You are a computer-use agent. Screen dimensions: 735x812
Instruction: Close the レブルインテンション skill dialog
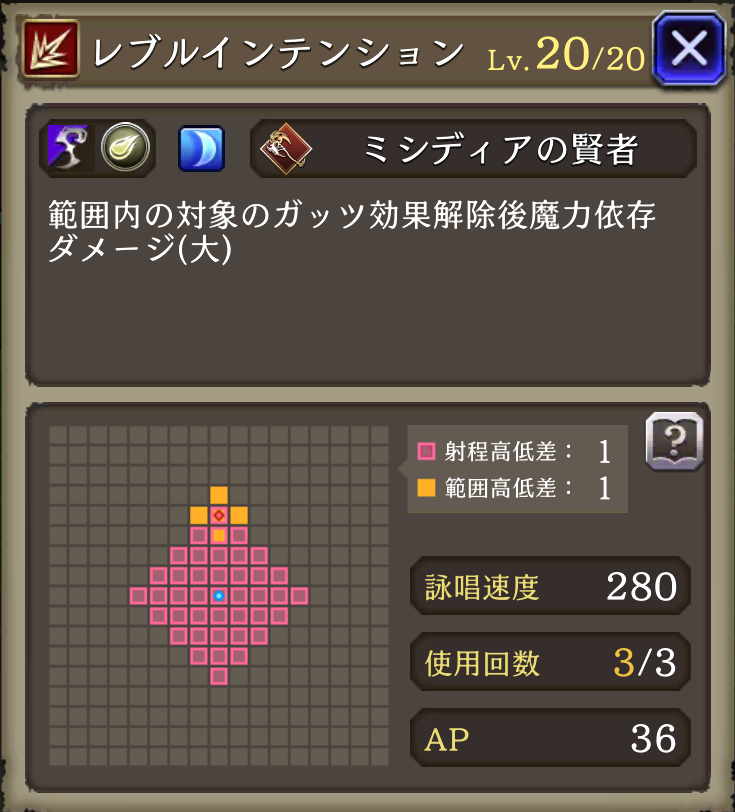point(688,47)
